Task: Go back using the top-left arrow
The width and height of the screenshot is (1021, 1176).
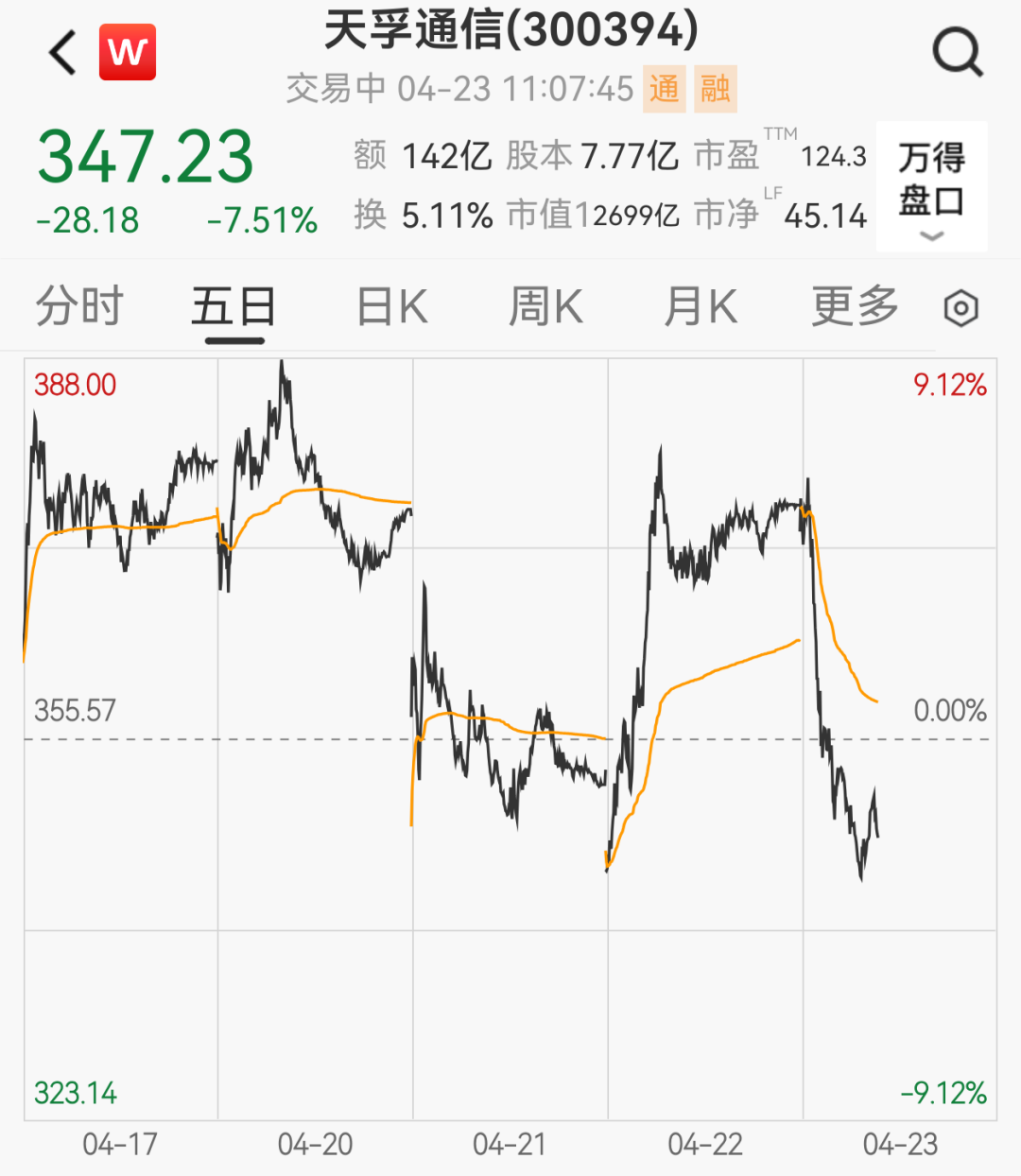Action: coord(62,52)
